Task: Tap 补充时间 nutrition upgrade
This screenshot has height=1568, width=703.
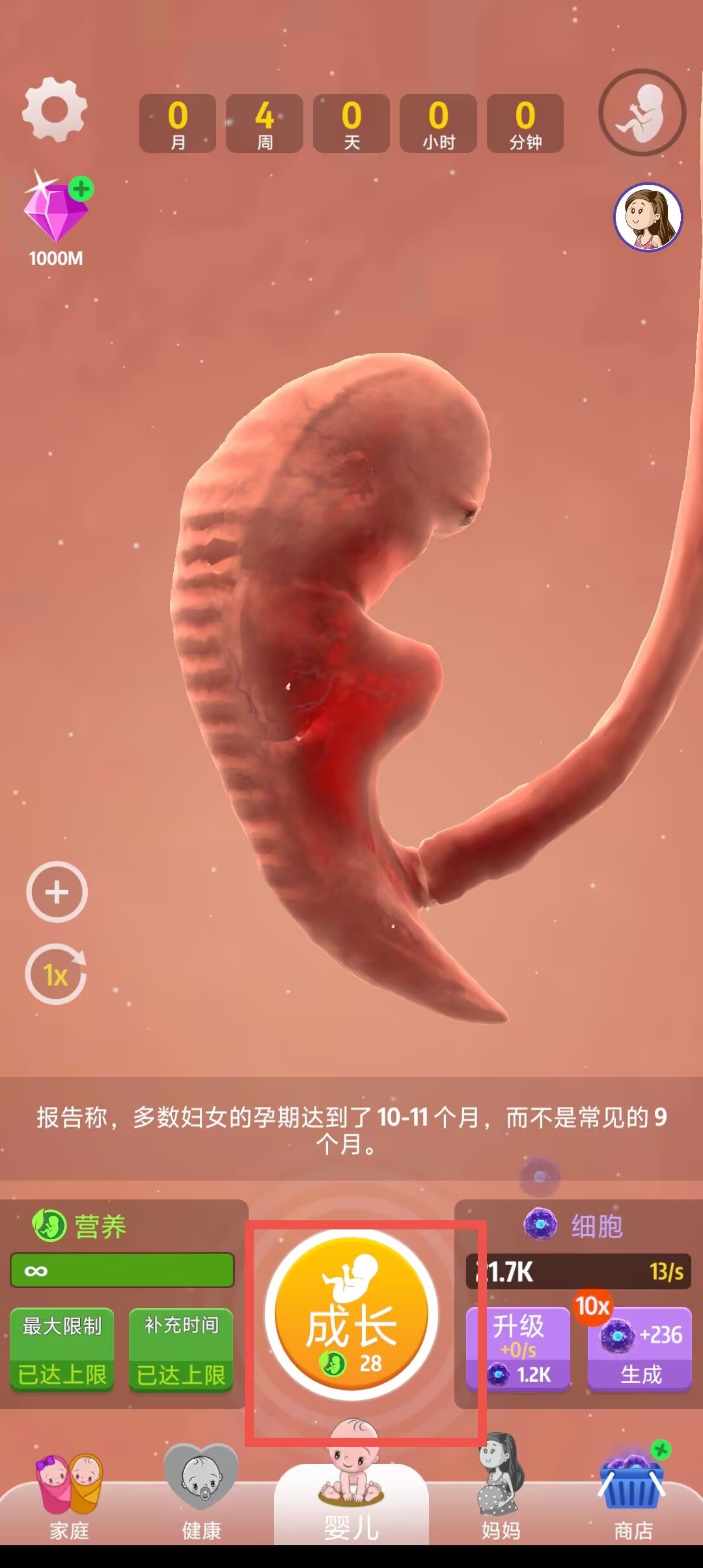Action: coord(181,1350)
